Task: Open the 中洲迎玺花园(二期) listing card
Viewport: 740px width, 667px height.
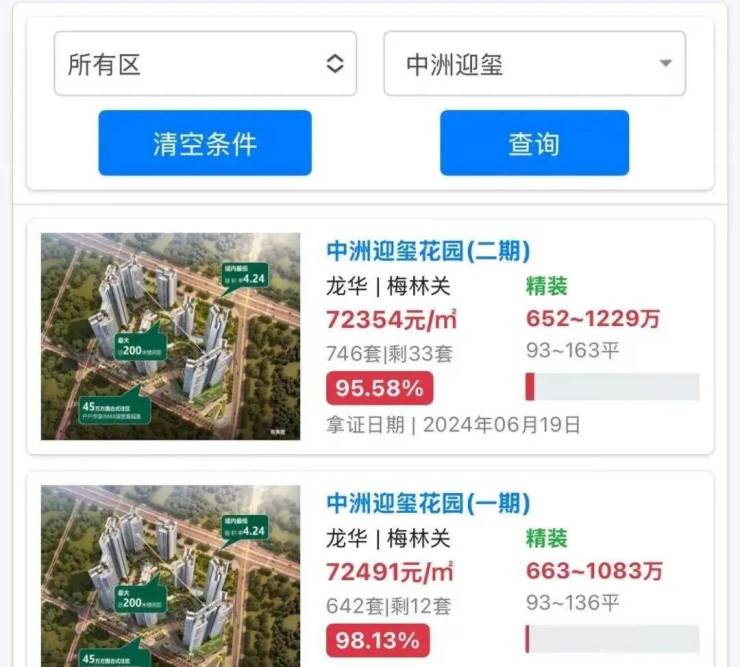Action: [x=428, y=251]
